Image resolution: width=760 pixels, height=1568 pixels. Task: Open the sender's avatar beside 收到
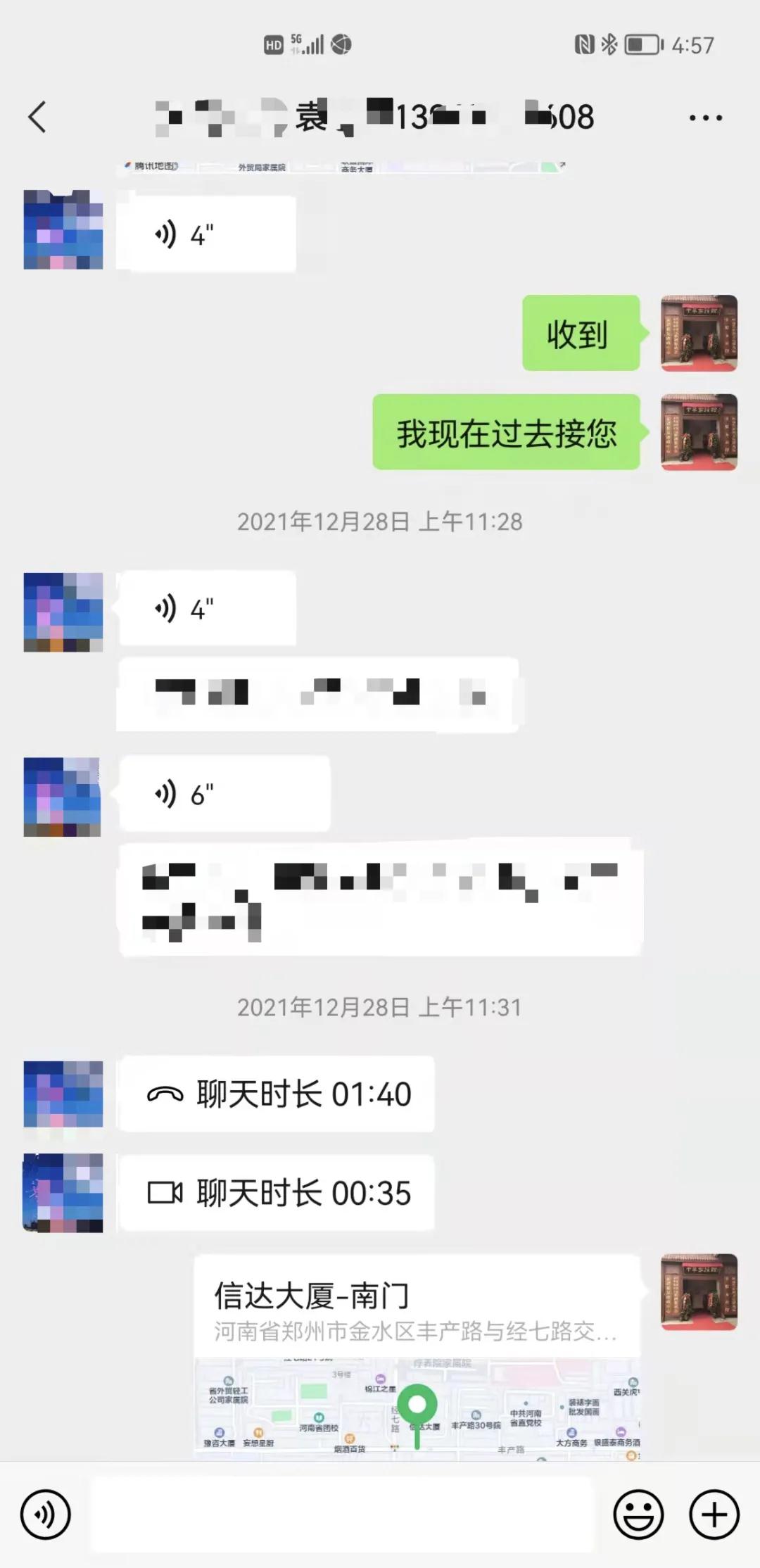[698, 333]
